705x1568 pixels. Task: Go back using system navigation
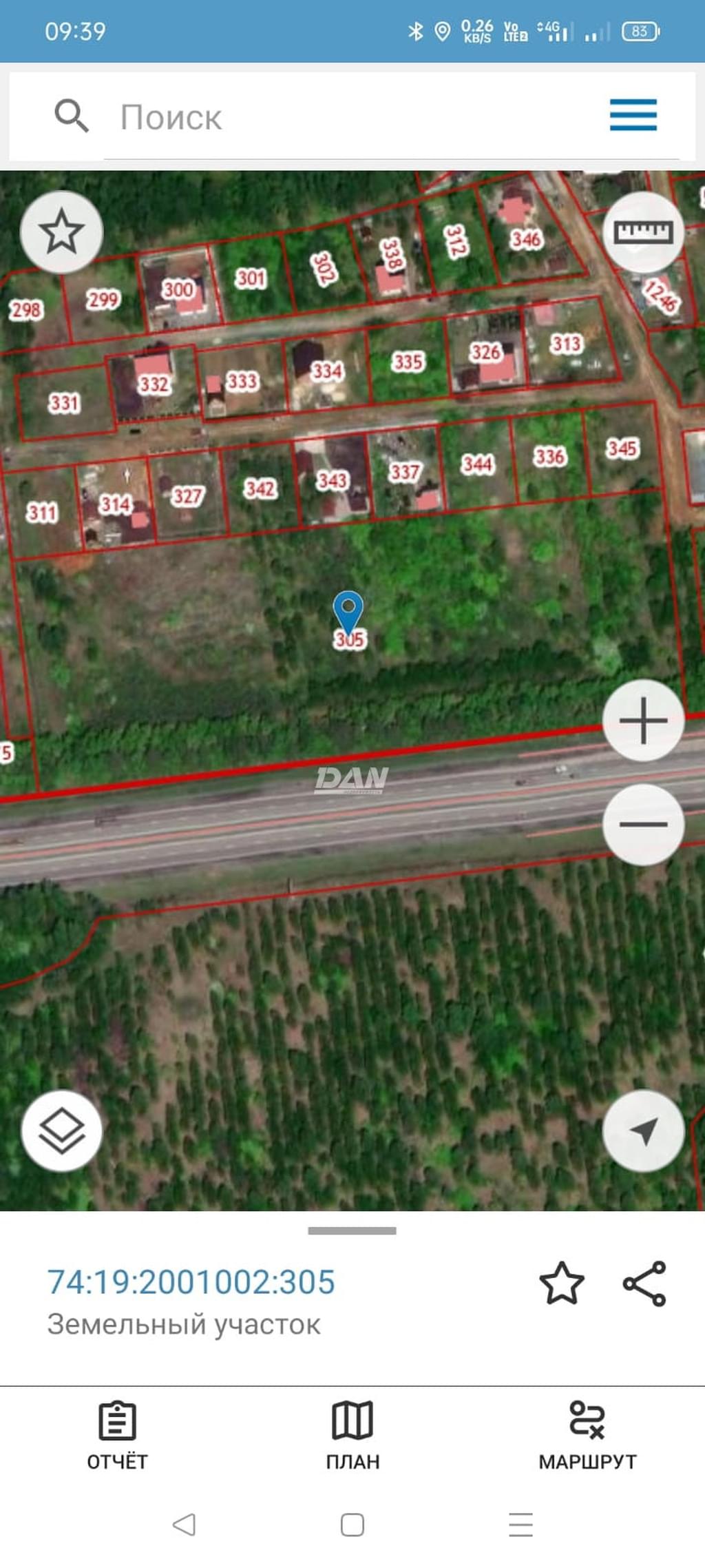coord(184,1525)
